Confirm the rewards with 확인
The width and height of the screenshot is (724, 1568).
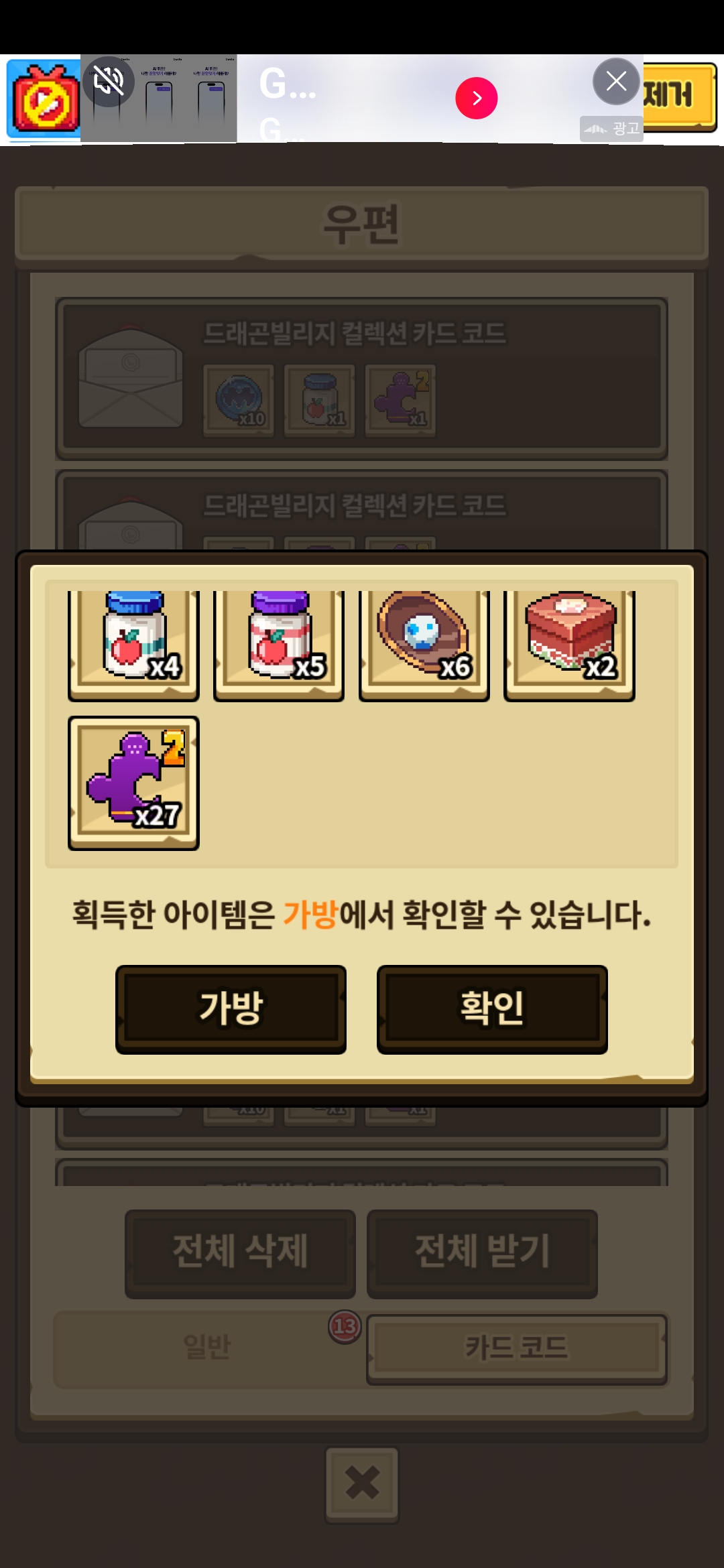(x=492, y=1008)
